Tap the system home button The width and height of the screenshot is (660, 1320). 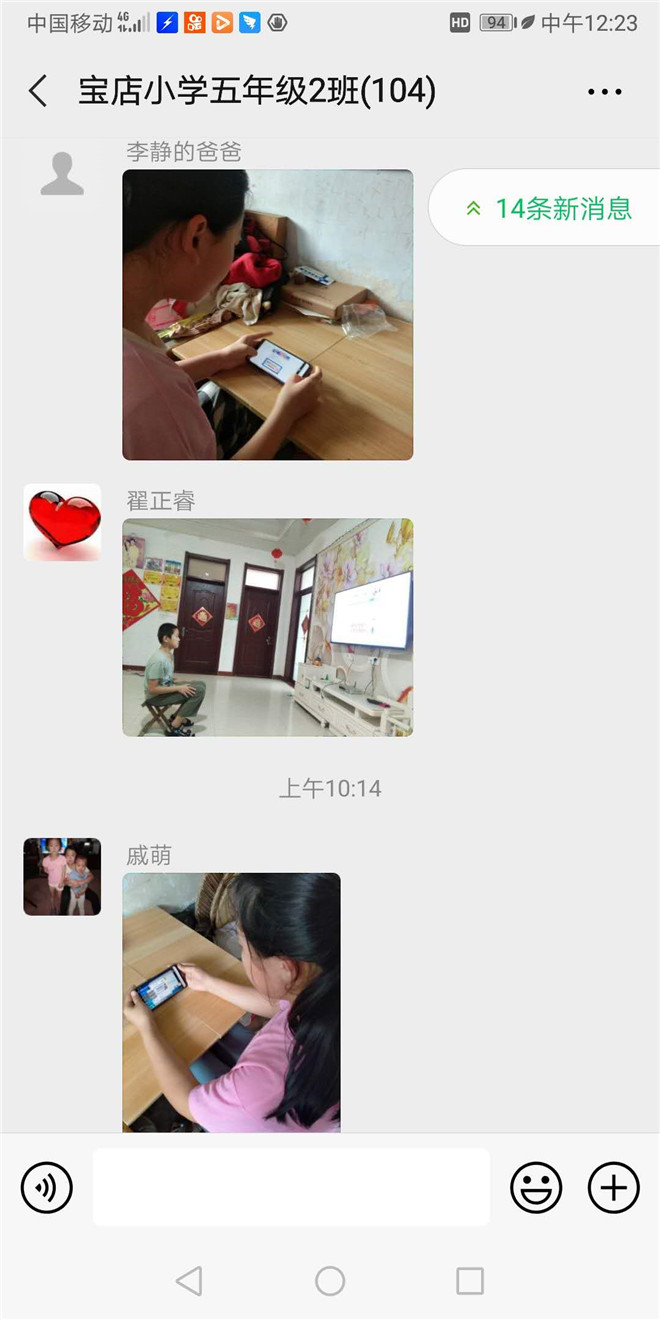330,1281
